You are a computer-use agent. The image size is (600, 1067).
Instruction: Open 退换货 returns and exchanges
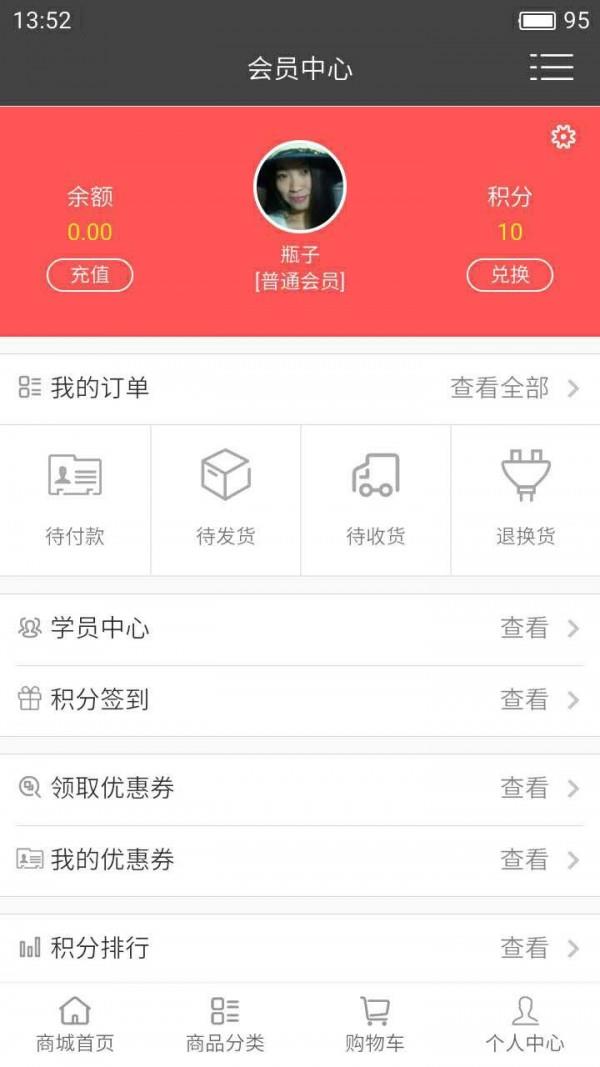point(525,500)
